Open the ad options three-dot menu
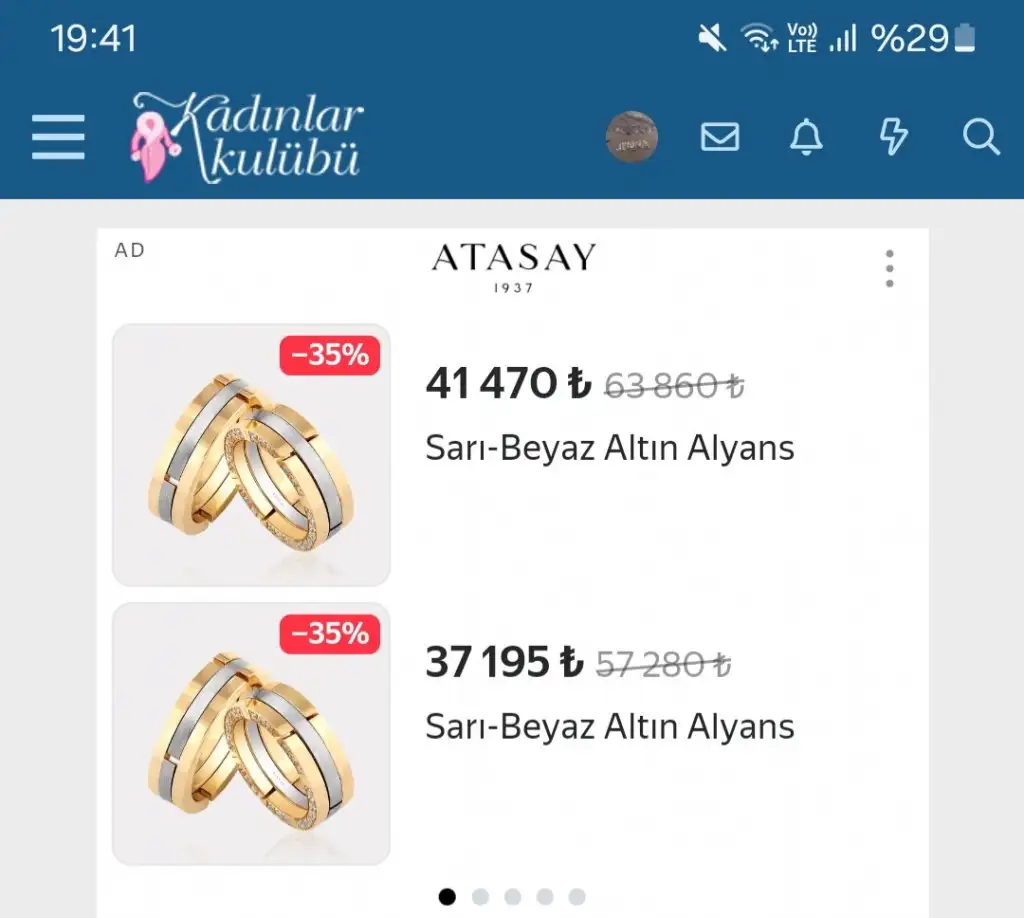 [889, 269]
